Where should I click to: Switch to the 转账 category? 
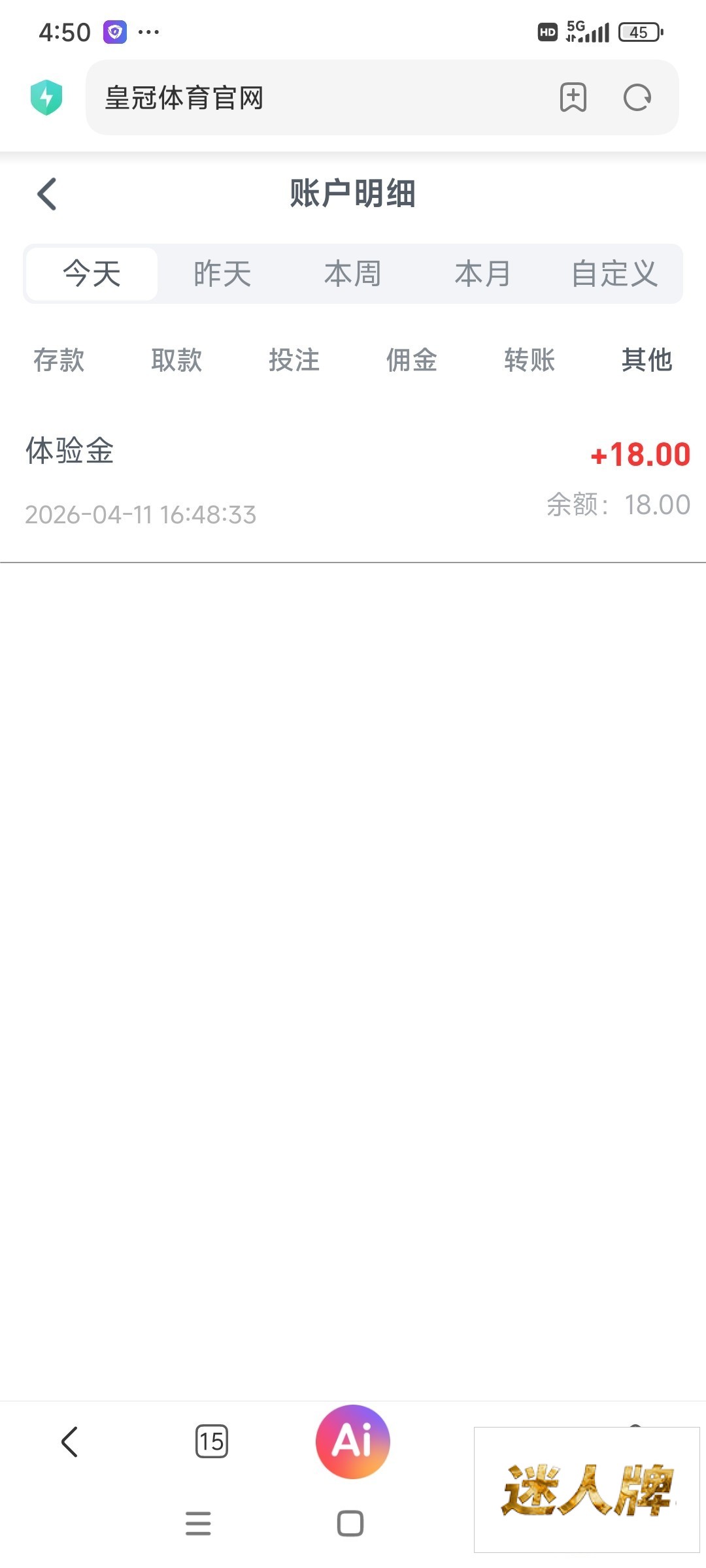point(529,360)
